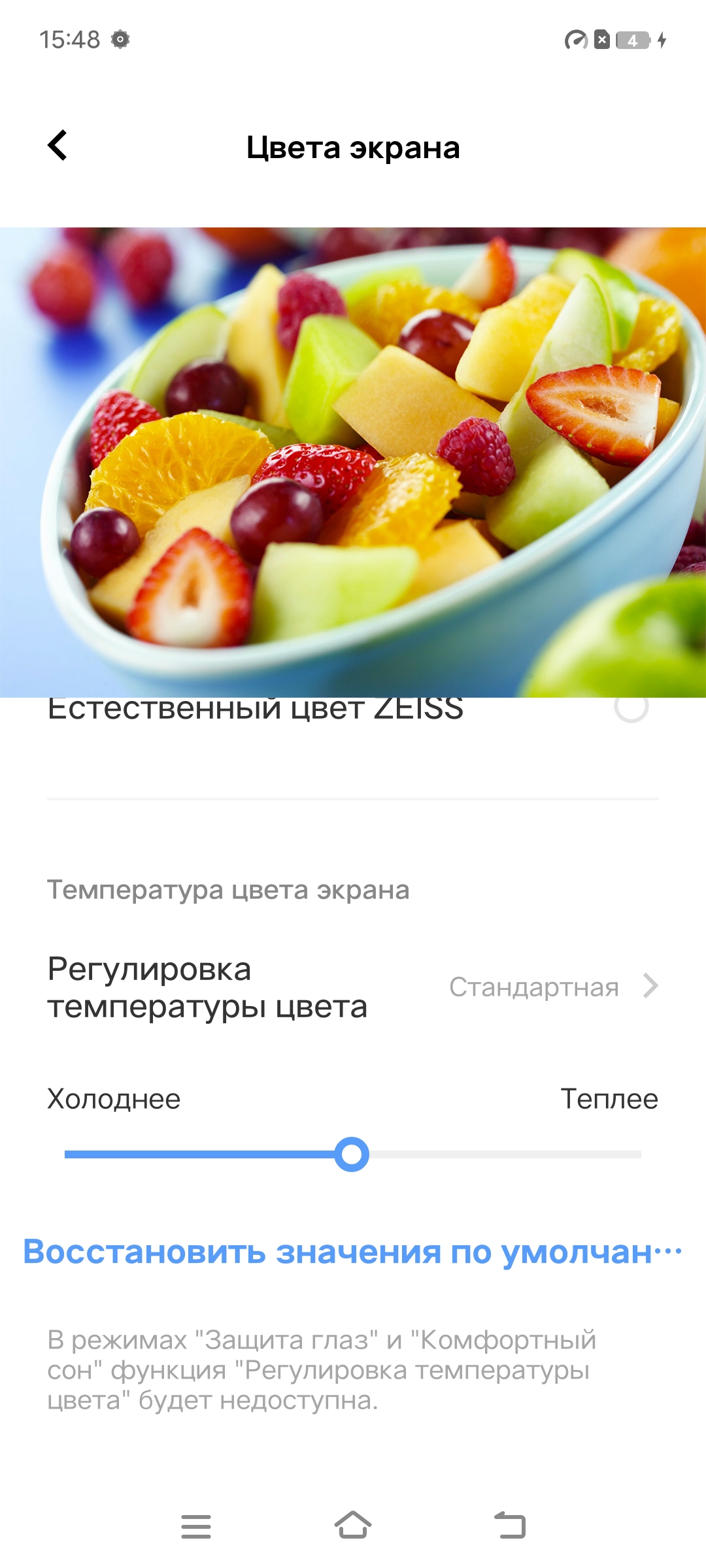
Task: Open the system recent apps menu
Action: click(196, 1527)
